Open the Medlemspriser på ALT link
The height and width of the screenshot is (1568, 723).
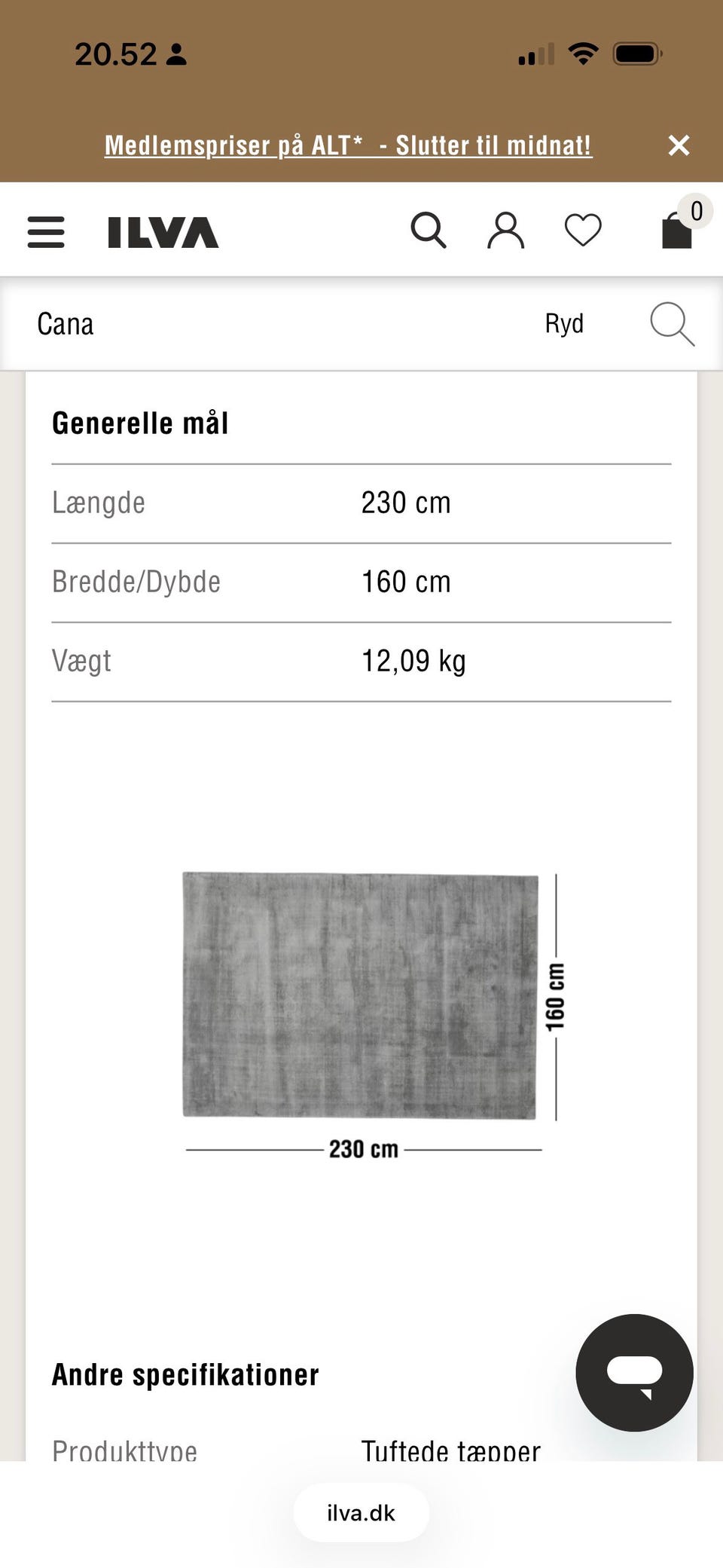point(349,145)
